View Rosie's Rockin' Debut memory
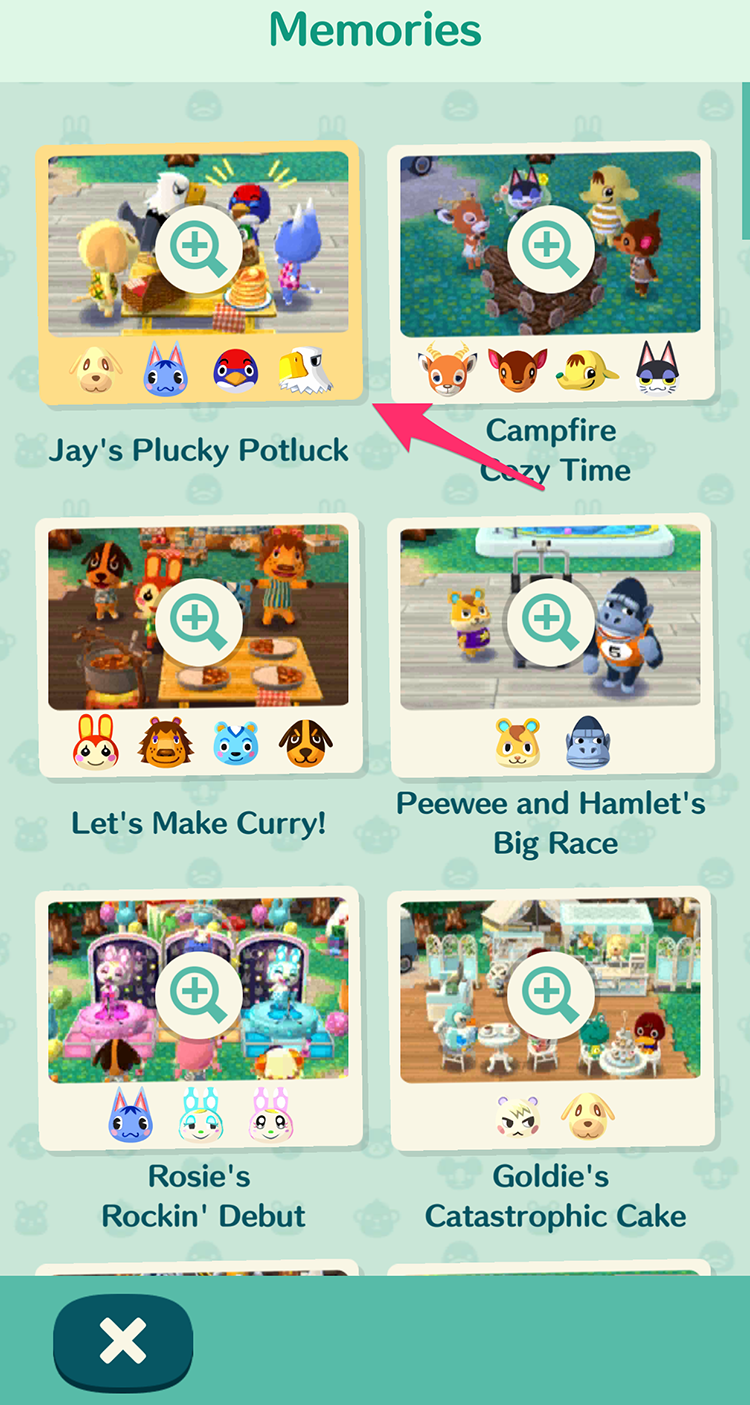Screen dimensions: 750x1405 coord(198,991)
